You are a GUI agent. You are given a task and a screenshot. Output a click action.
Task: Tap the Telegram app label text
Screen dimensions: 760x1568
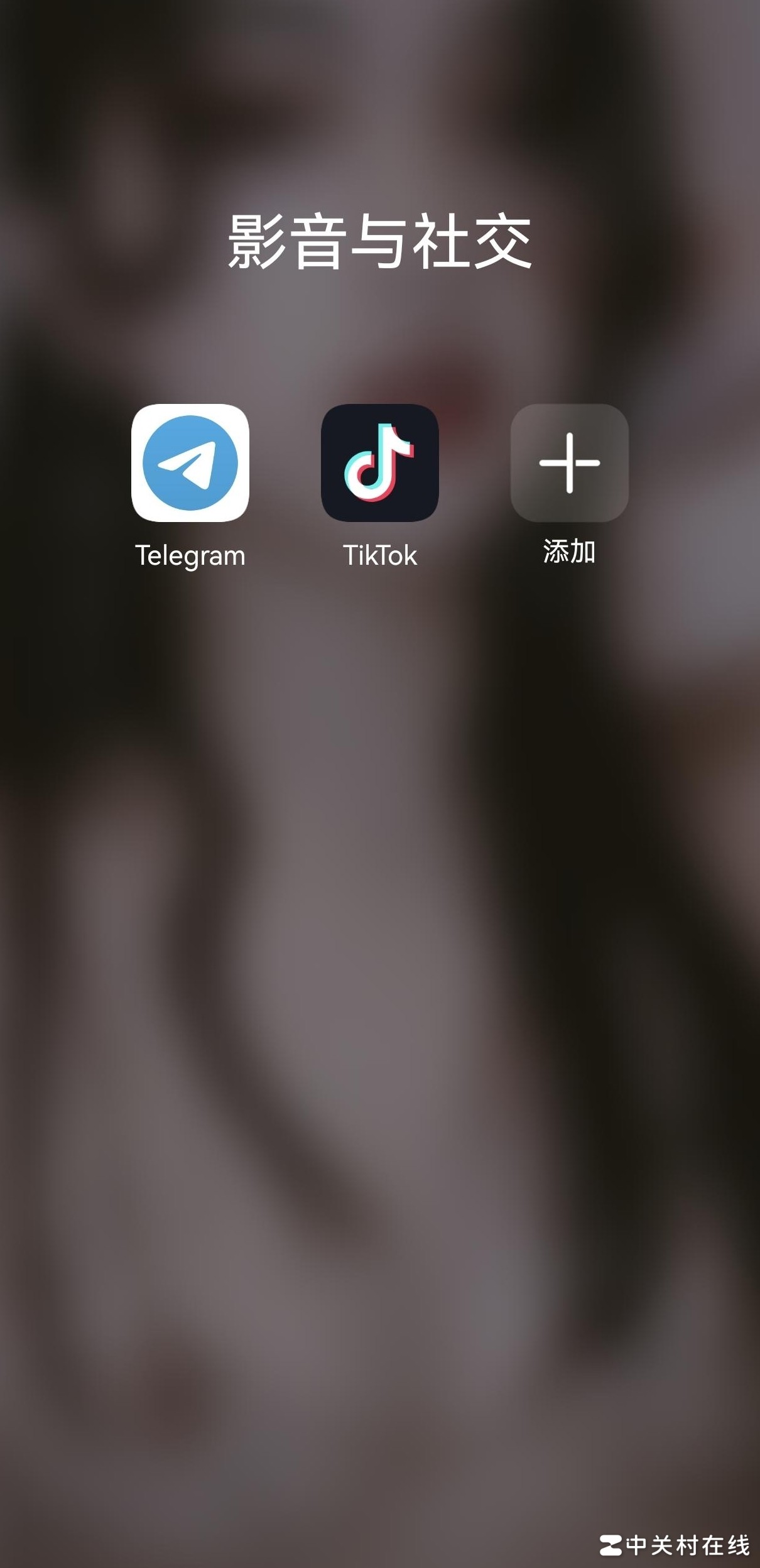(x=190, y=555)
